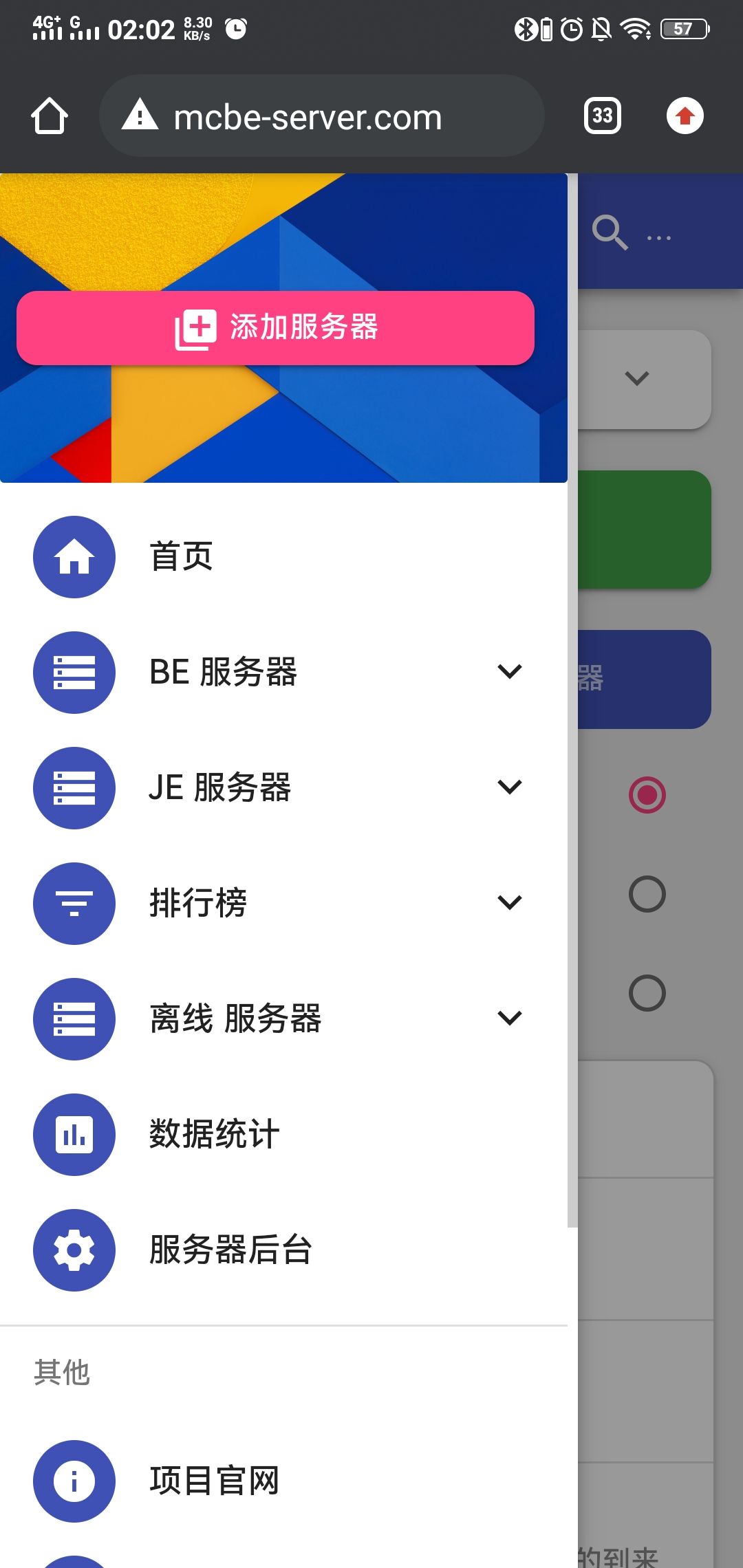743x1568 pixels.
Task: Expand the BE 服务器 submenu chevron
Action: click(x=509, y=671)
